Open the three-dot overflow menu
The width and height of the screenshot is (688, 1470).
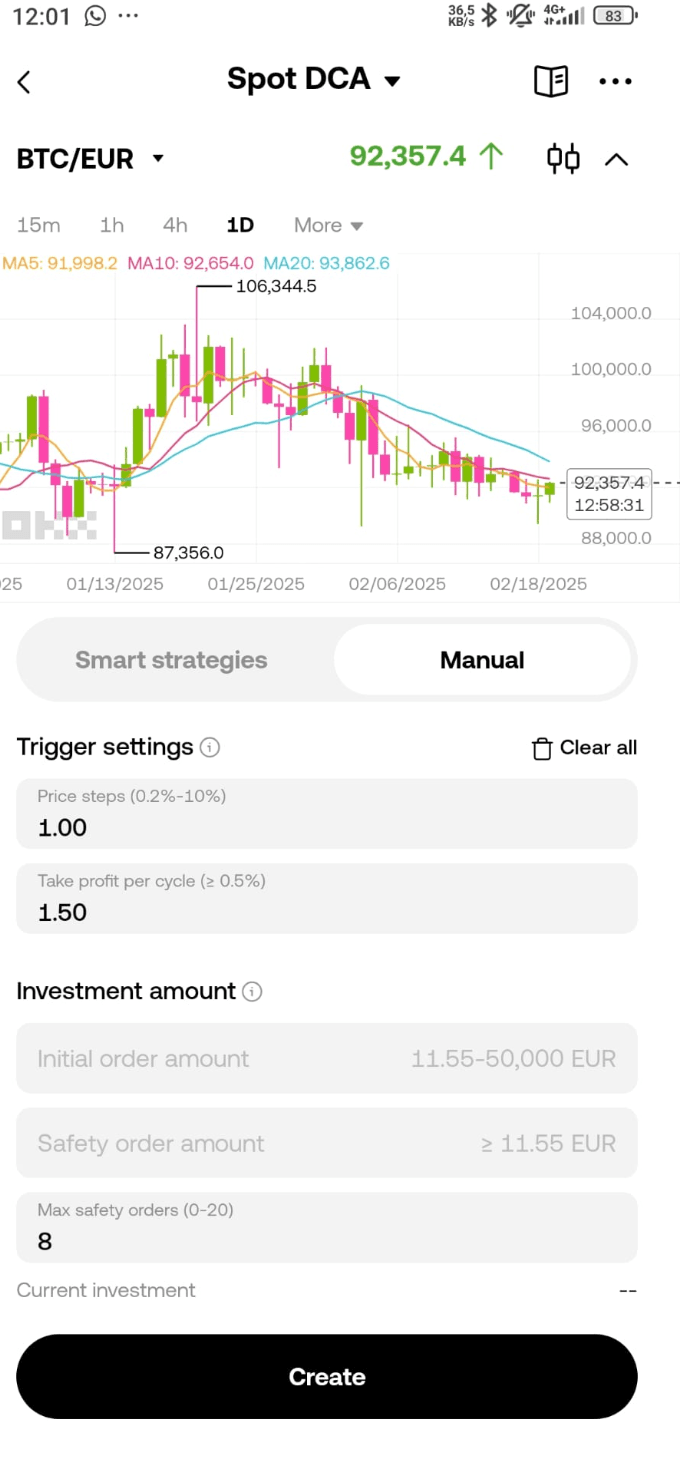tap(615, 82)
